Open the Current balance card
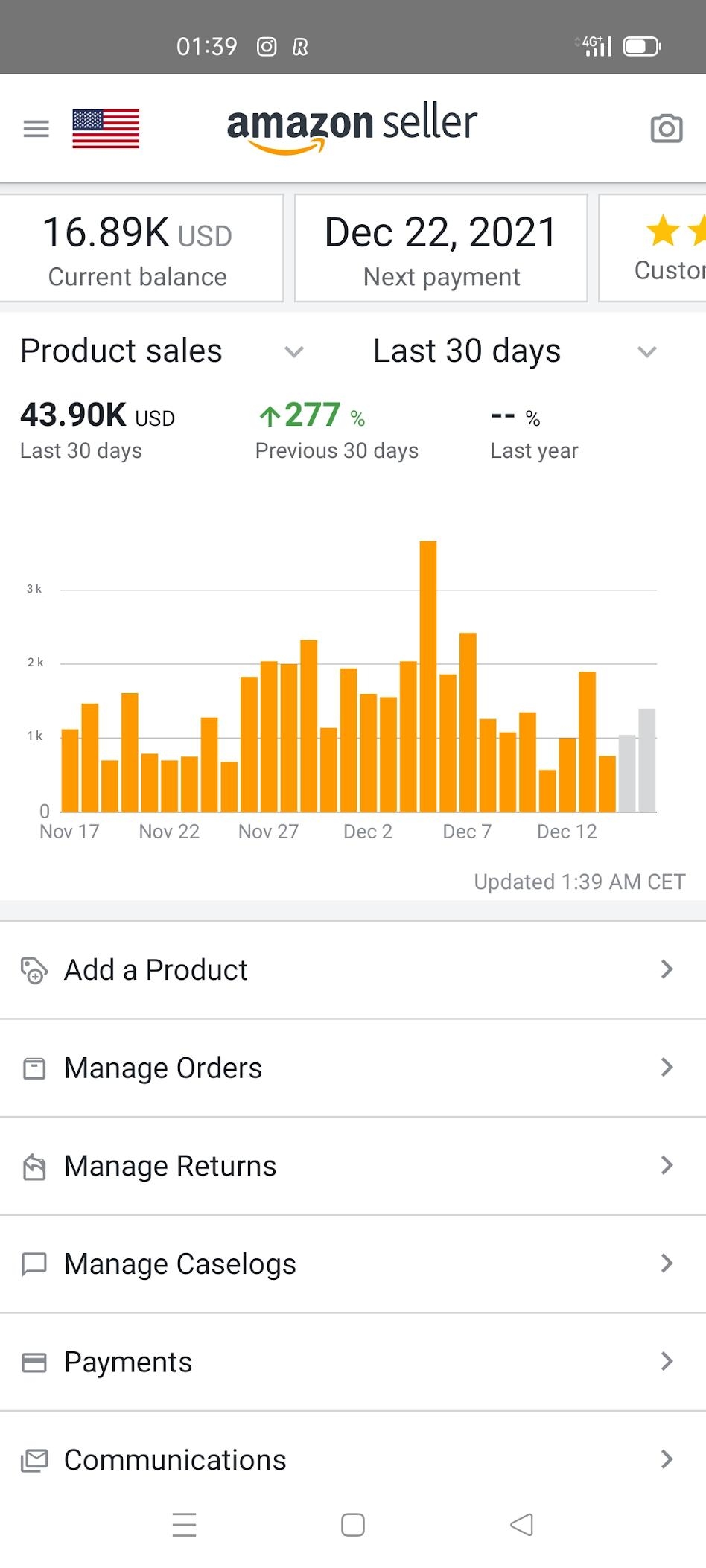This screenshot has height=1568, width=706. (139, 249)
